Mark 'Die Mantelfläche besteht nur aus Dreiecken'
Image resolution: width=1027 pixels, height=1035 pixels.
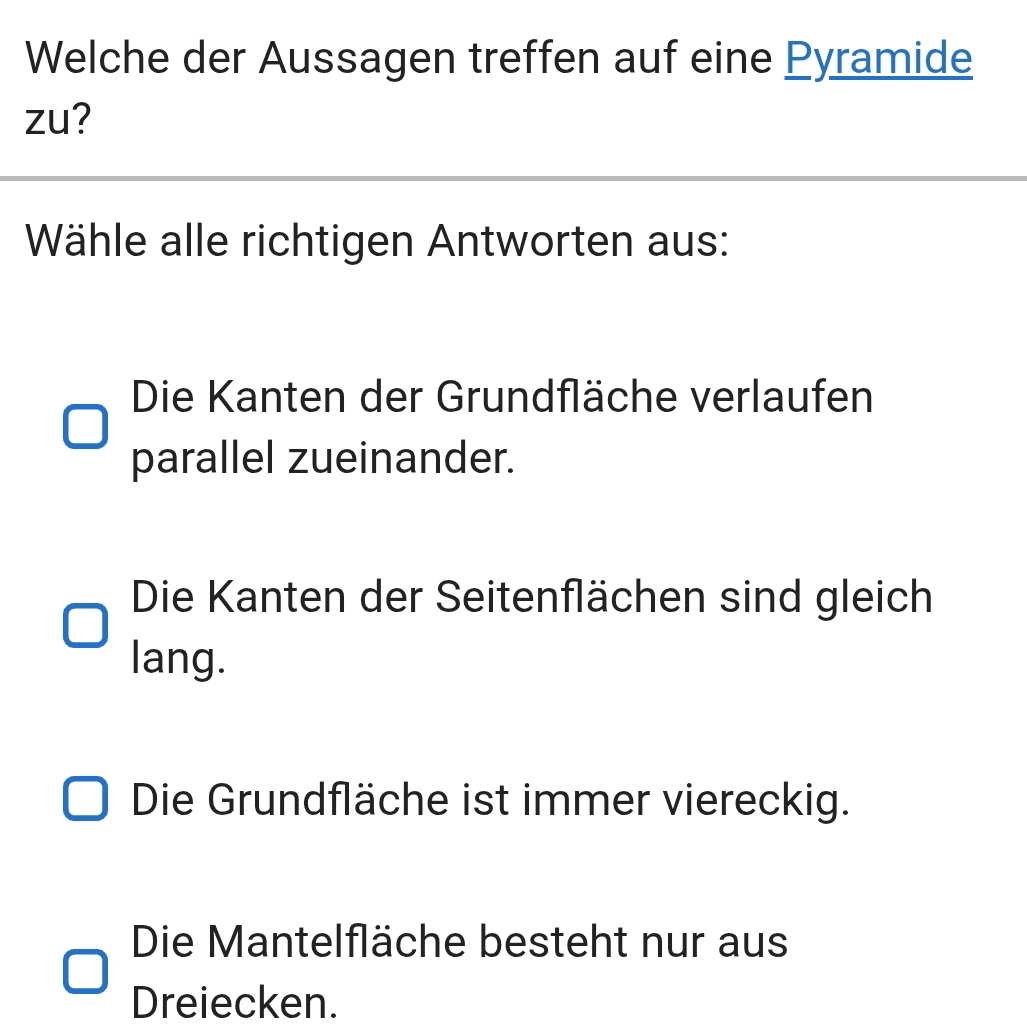click(x=85, y=972)
